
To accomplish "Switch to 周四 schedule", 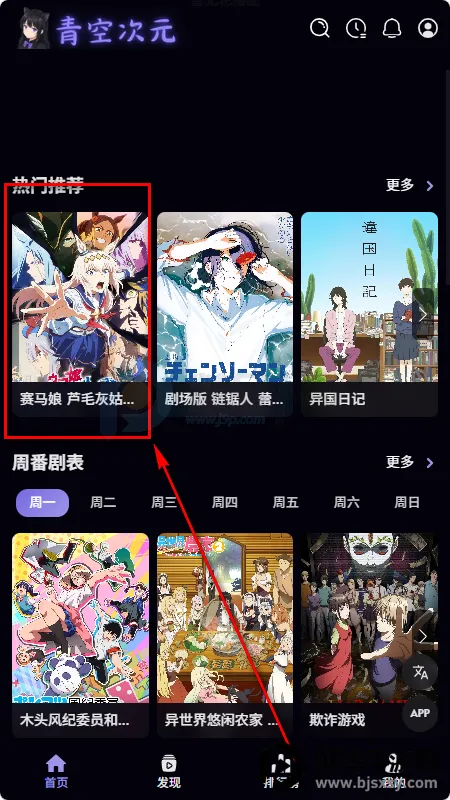I will [x=225, y=503].
